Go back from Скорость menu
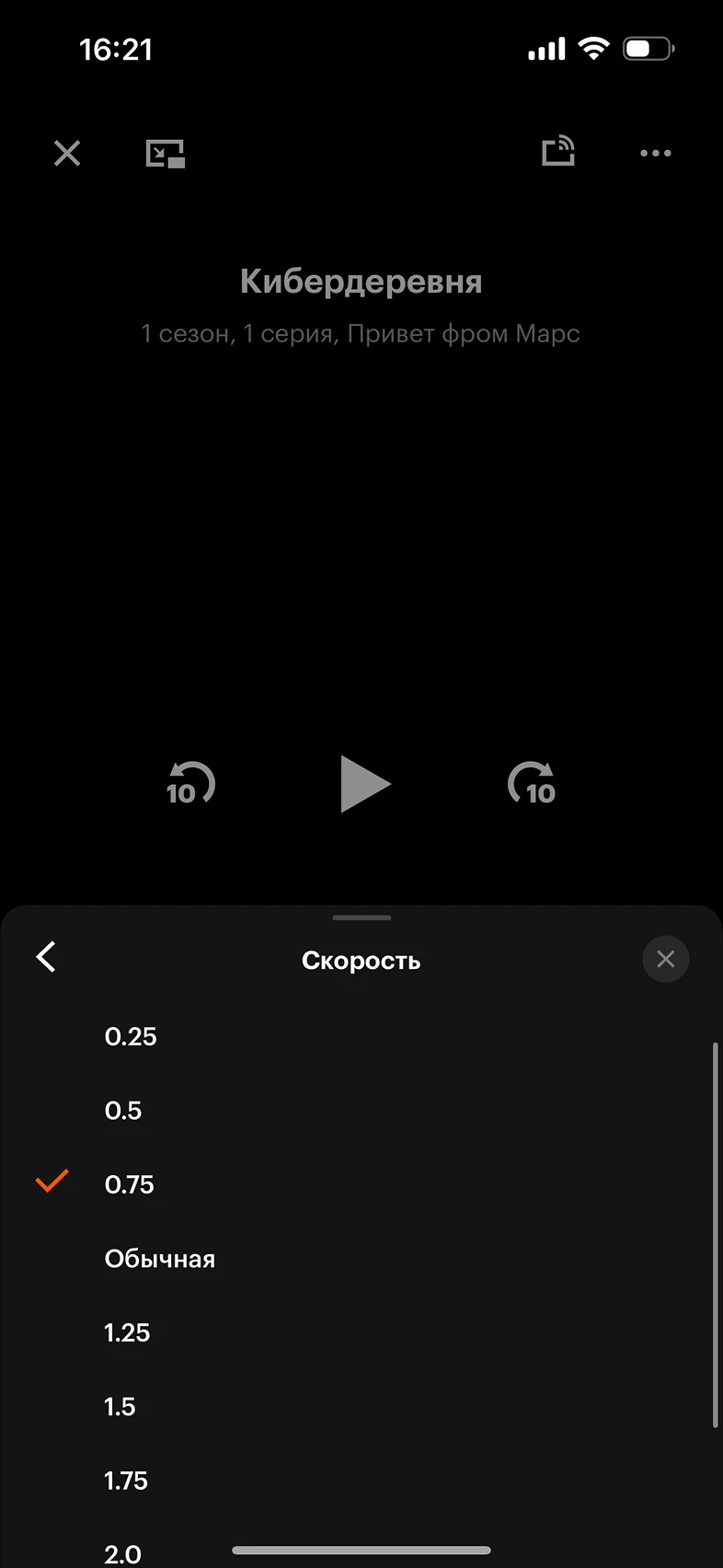The height and width of the screenshot is (1568, 723). pyautogui.click(x=46, y=957)
